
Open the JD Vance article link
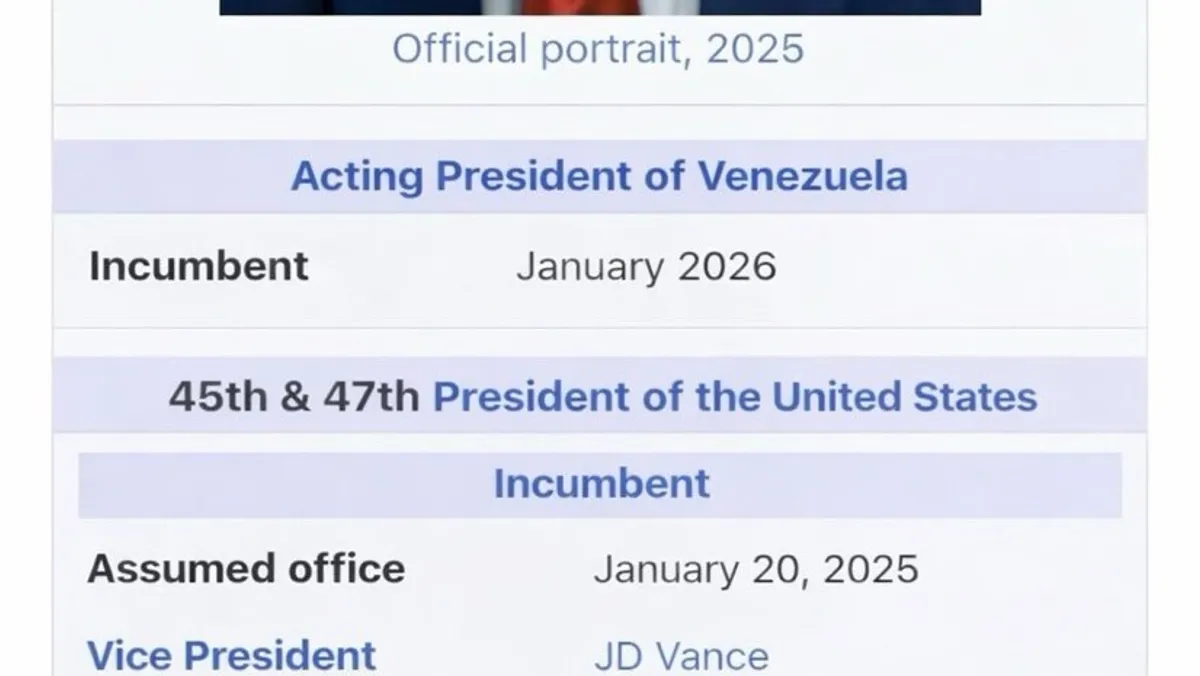click(x=681, y=657)
